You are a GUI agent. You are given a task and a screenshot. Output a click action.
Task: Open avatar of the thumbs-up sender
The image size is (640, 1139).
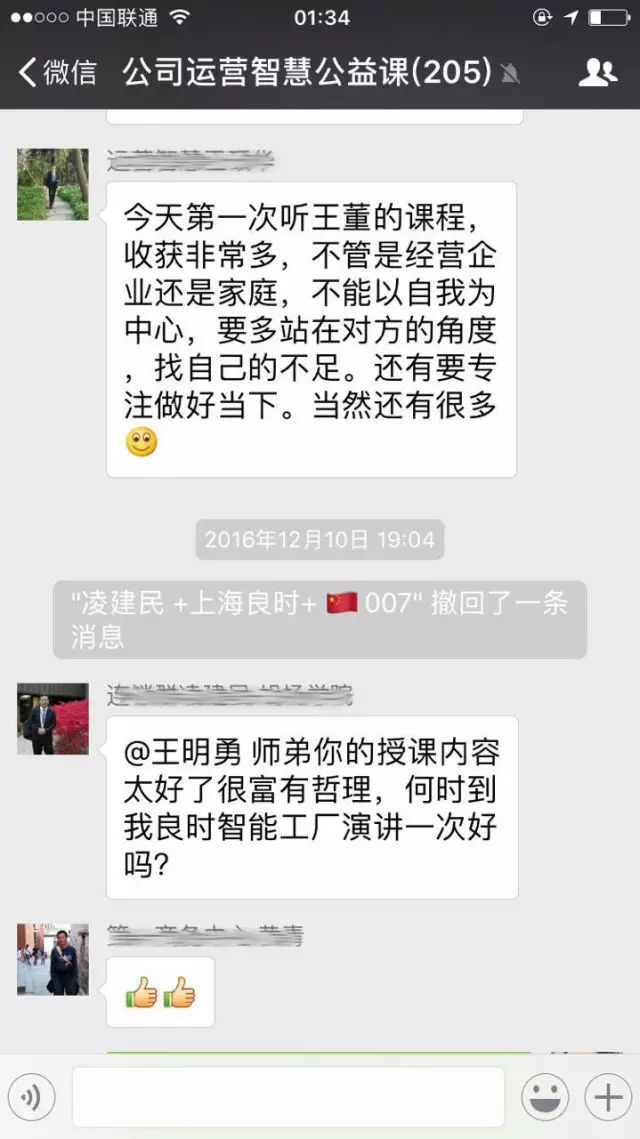click(52, 959)
